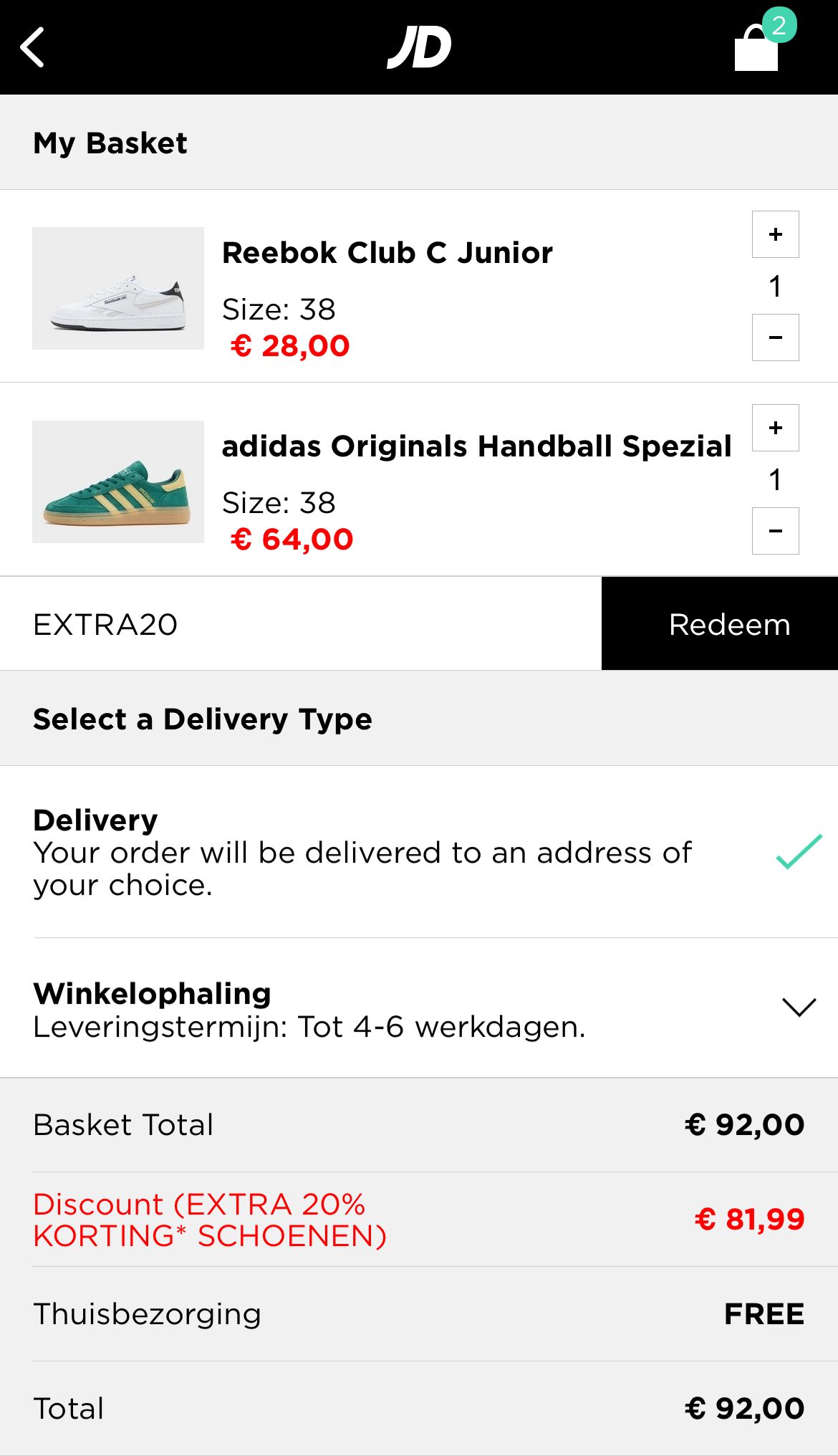Open Reebok Club C Junior product name
Viewport: 838px width, 1456px height.
tap(387, 252)
